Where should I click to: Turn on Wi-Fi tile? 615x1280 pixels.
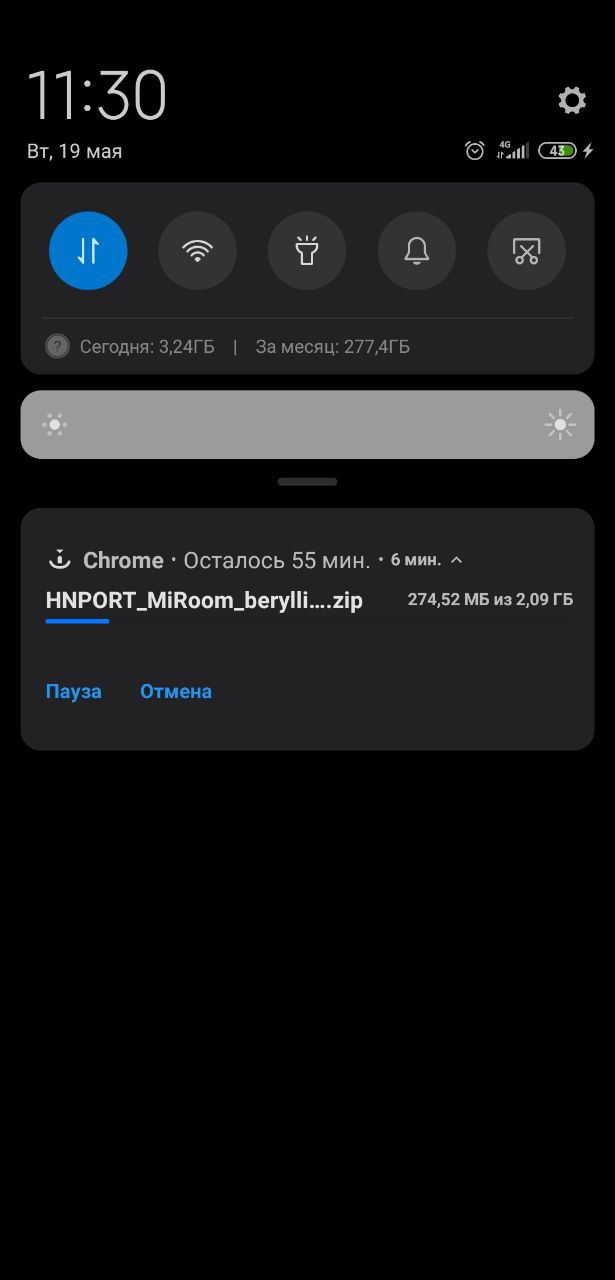197,251
